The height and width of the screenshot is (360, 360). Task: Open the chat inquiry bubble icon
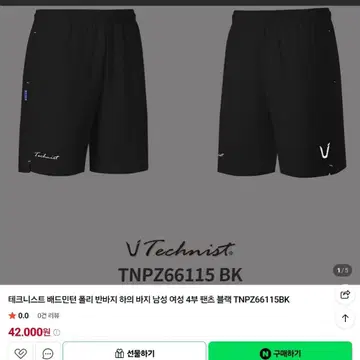[x=48, y=352]
